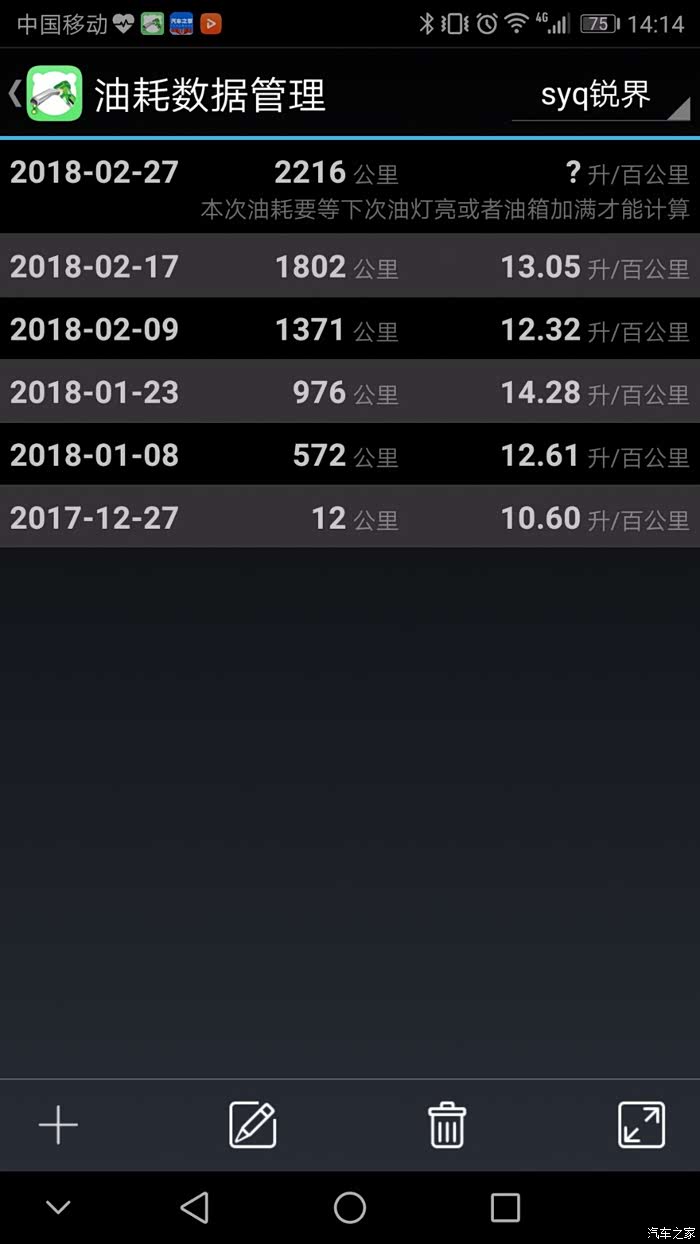Edit the selected record with pencil icon
This screenshot has height=1244, width=700.
pos(252,1126)
